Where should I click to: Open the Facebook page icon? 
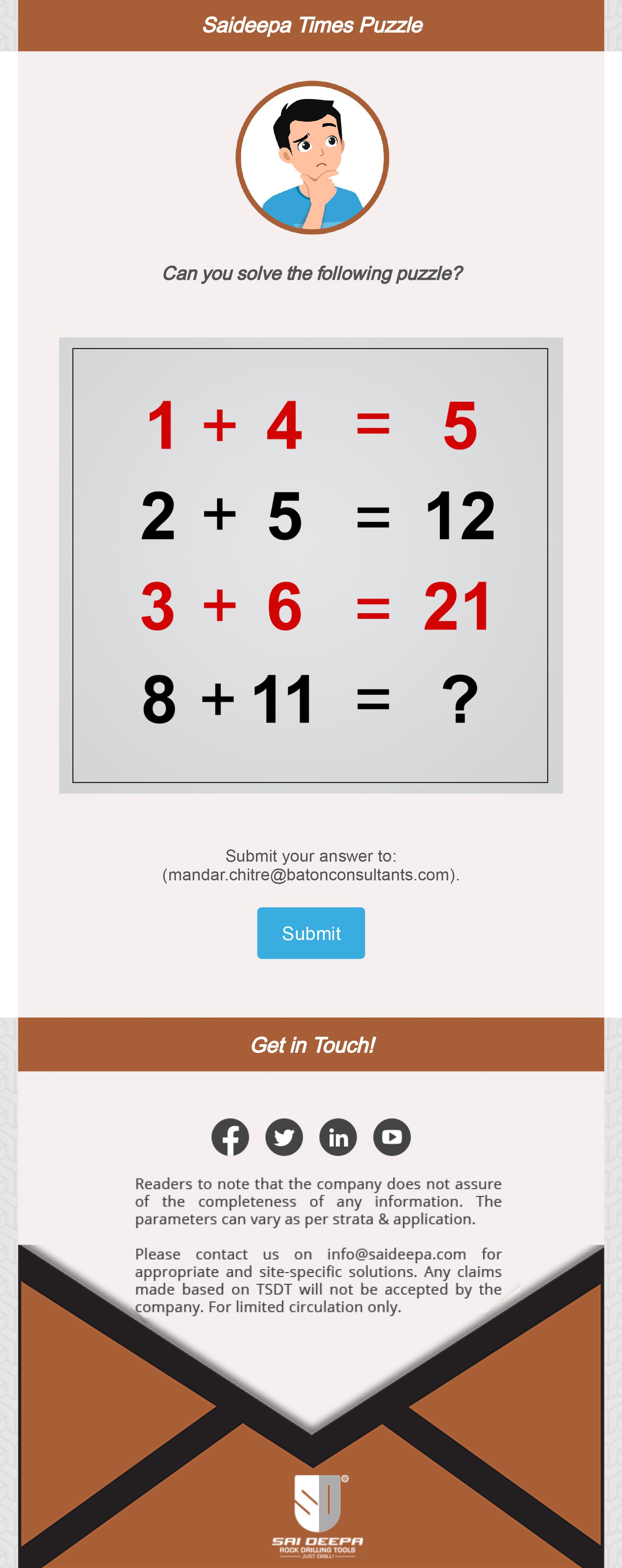pyautogui.click(x=230, y=1136)
